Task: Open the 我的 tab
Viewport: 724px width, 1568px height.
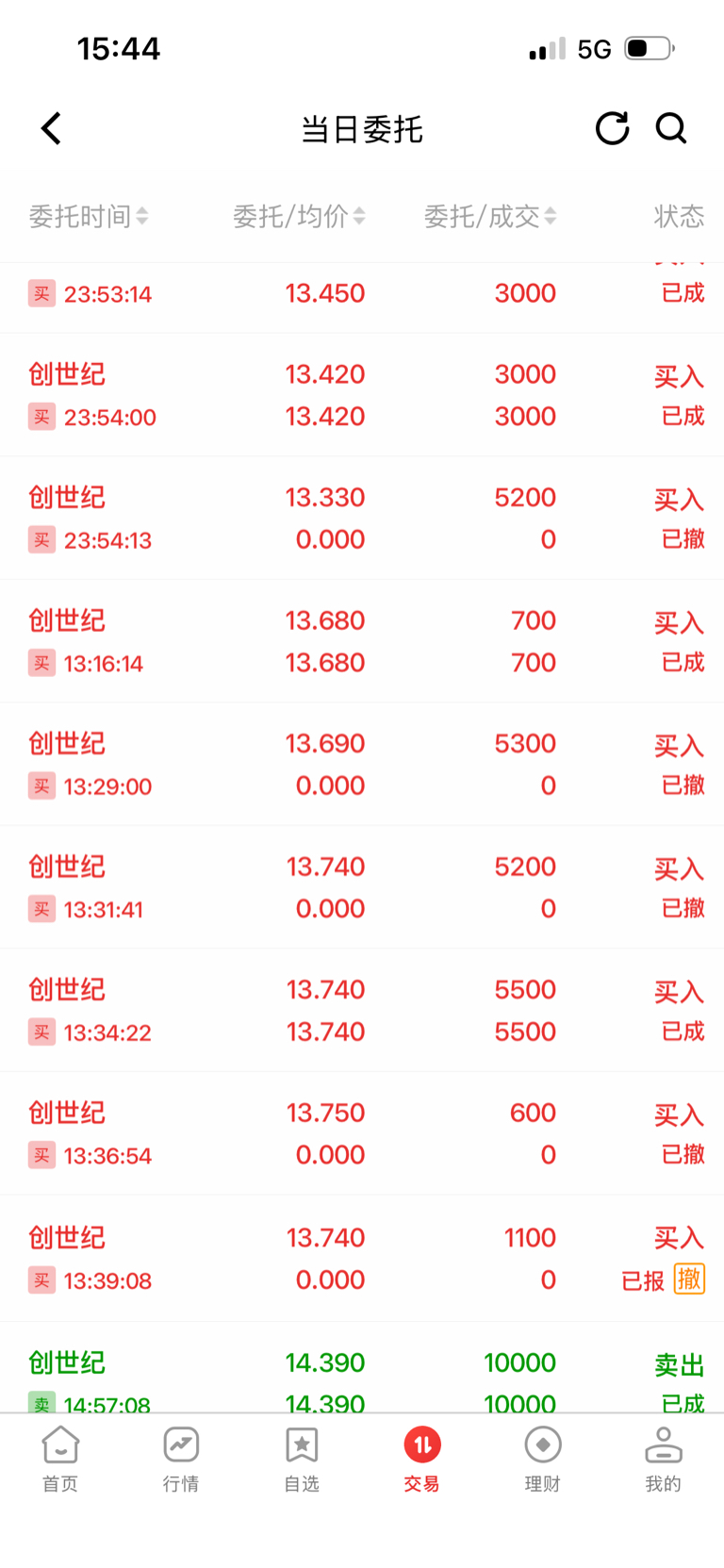Action: coord(664,1460)
